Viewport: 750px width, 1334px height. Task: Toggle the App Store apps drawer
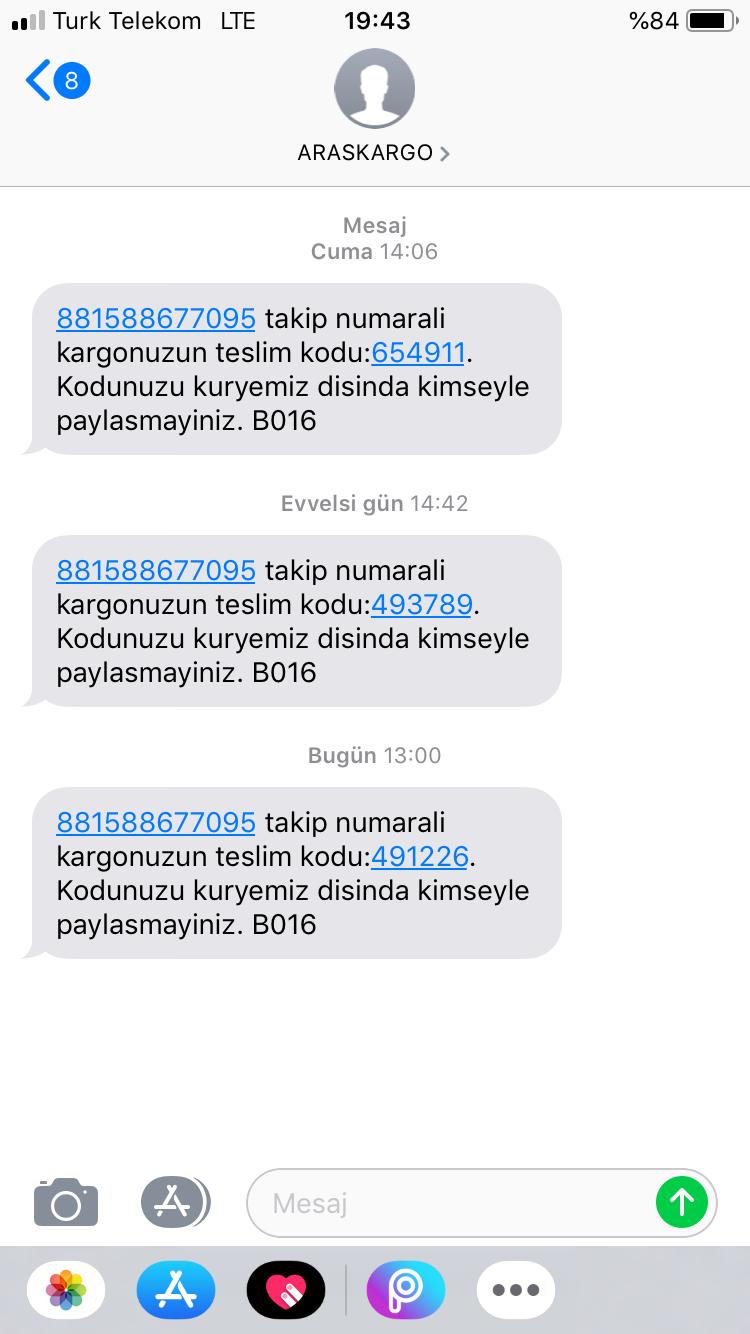pos(175,1201)
